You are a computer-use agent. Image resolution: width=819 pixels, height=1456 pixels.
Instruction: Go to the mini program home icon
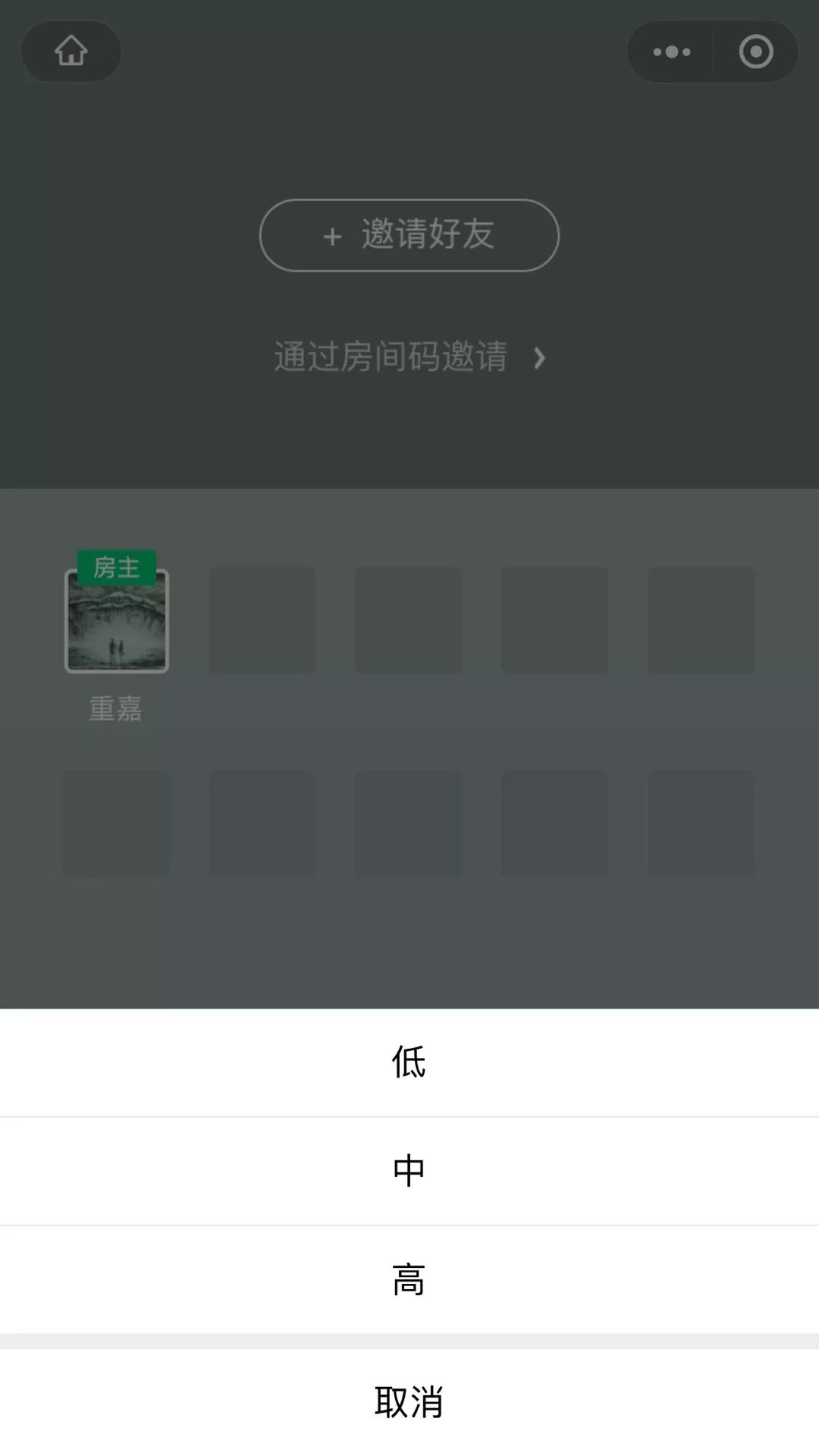click(71, 52)
